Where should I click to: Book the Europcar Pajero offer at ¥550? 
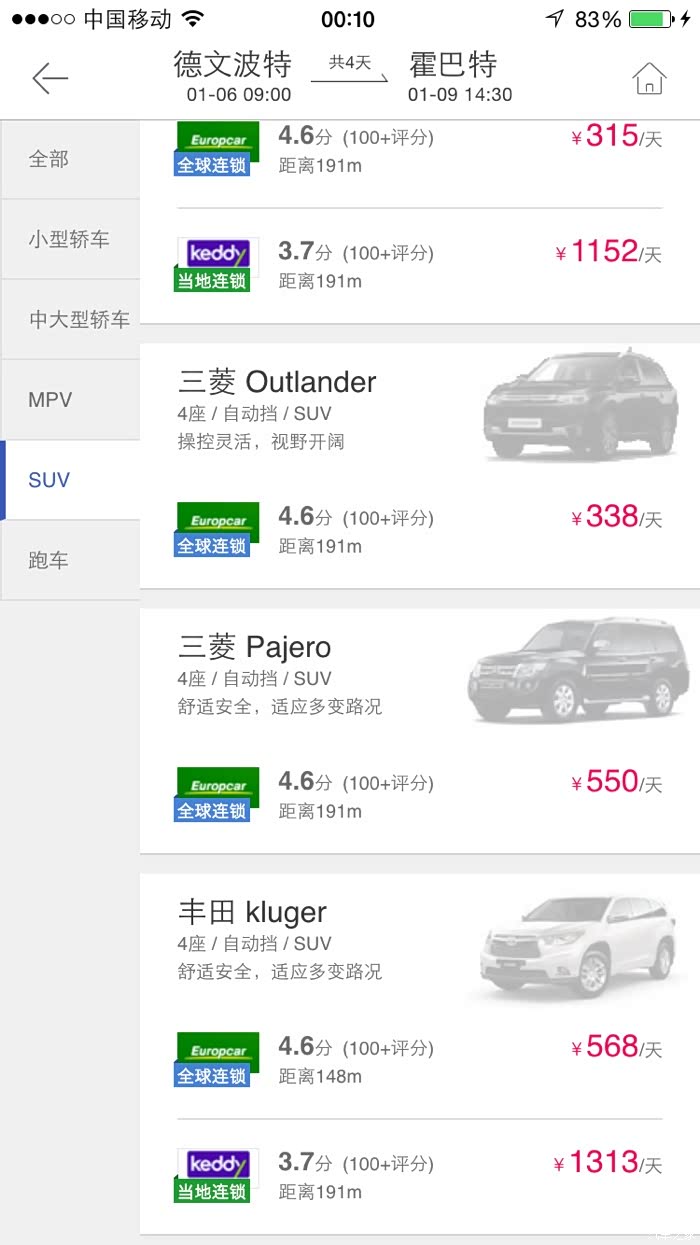coord(419,795)
